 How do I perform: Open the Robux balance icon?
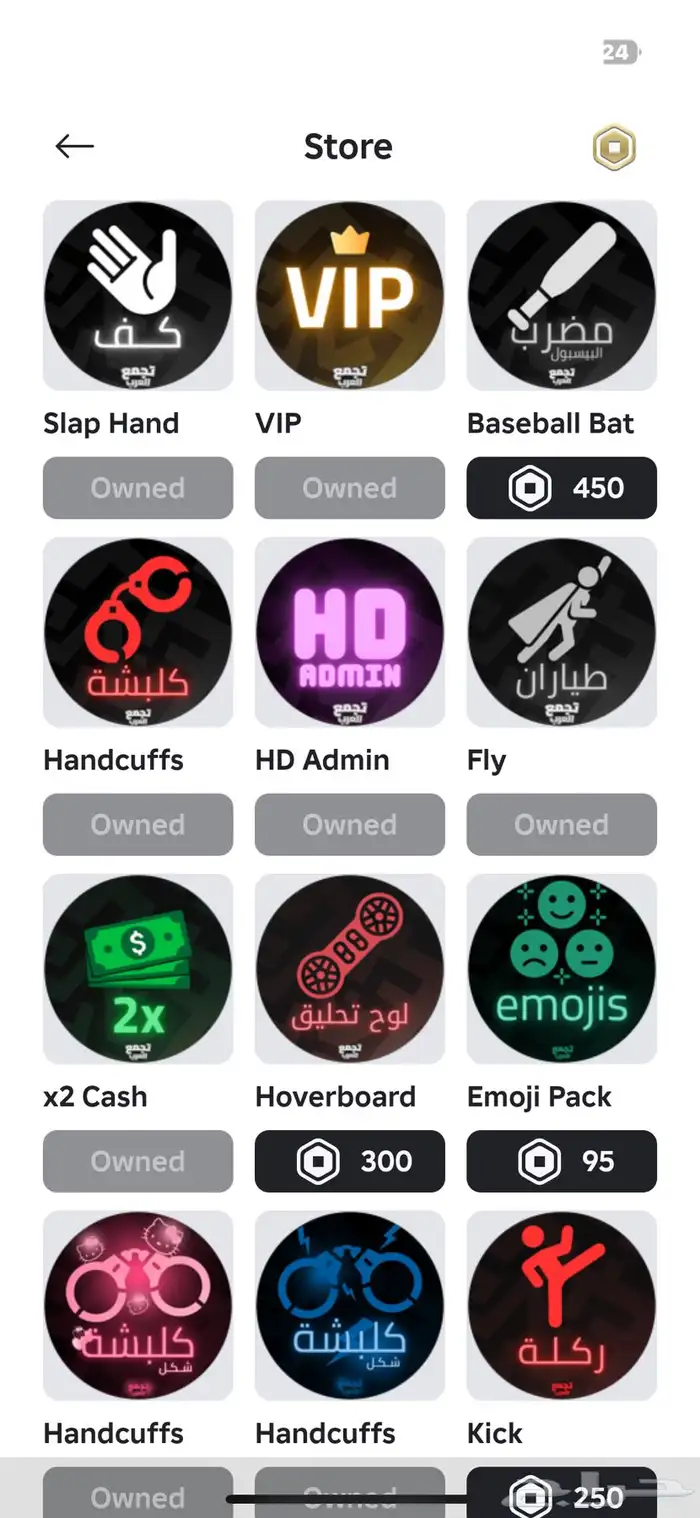pos(613,149)
